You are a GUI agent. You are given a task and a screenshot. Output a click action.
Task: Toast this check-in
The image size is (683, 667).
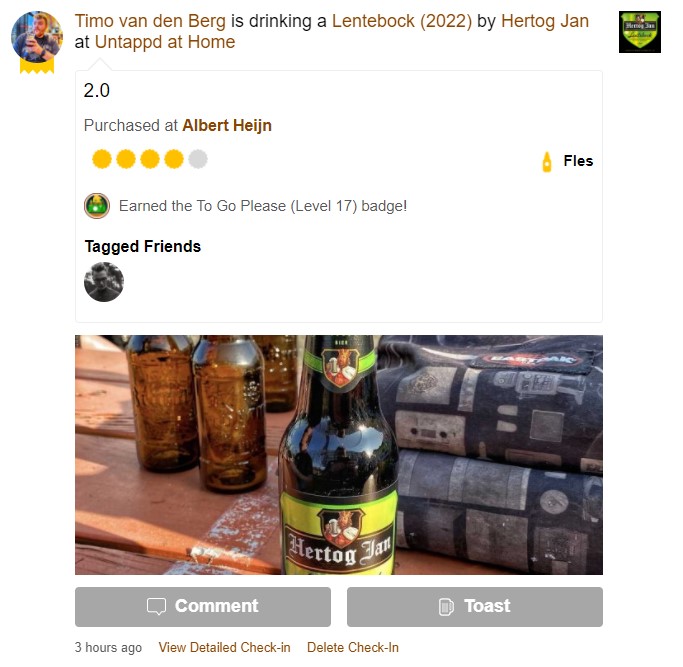point(474,606)
